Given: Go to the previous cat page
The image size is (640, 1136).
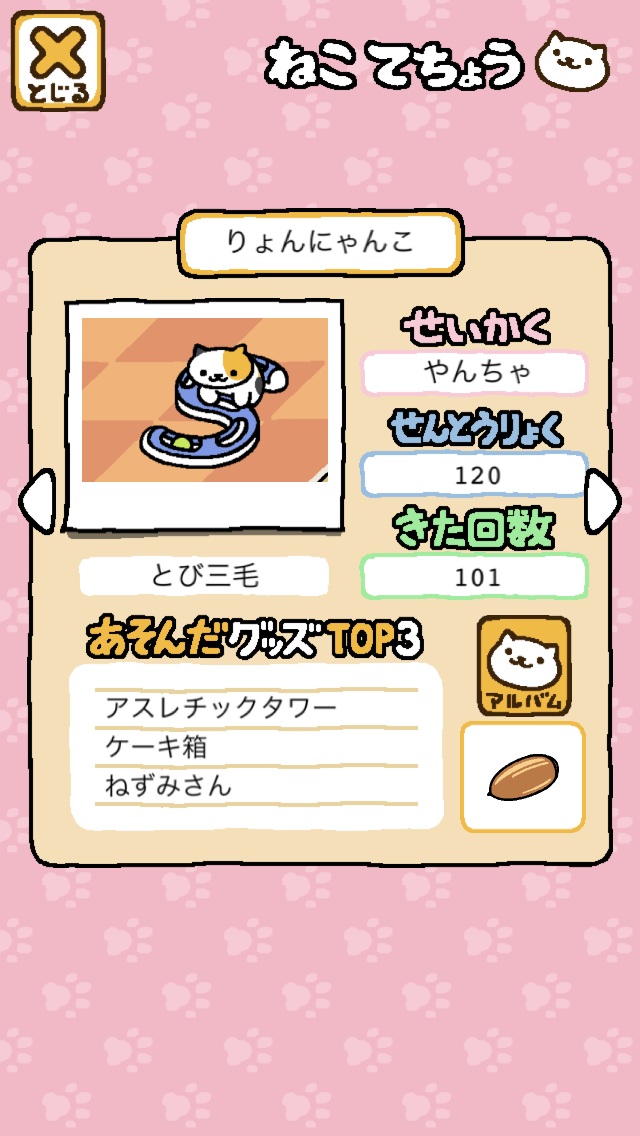Looking at the screenshot, I should coord(36,501).
